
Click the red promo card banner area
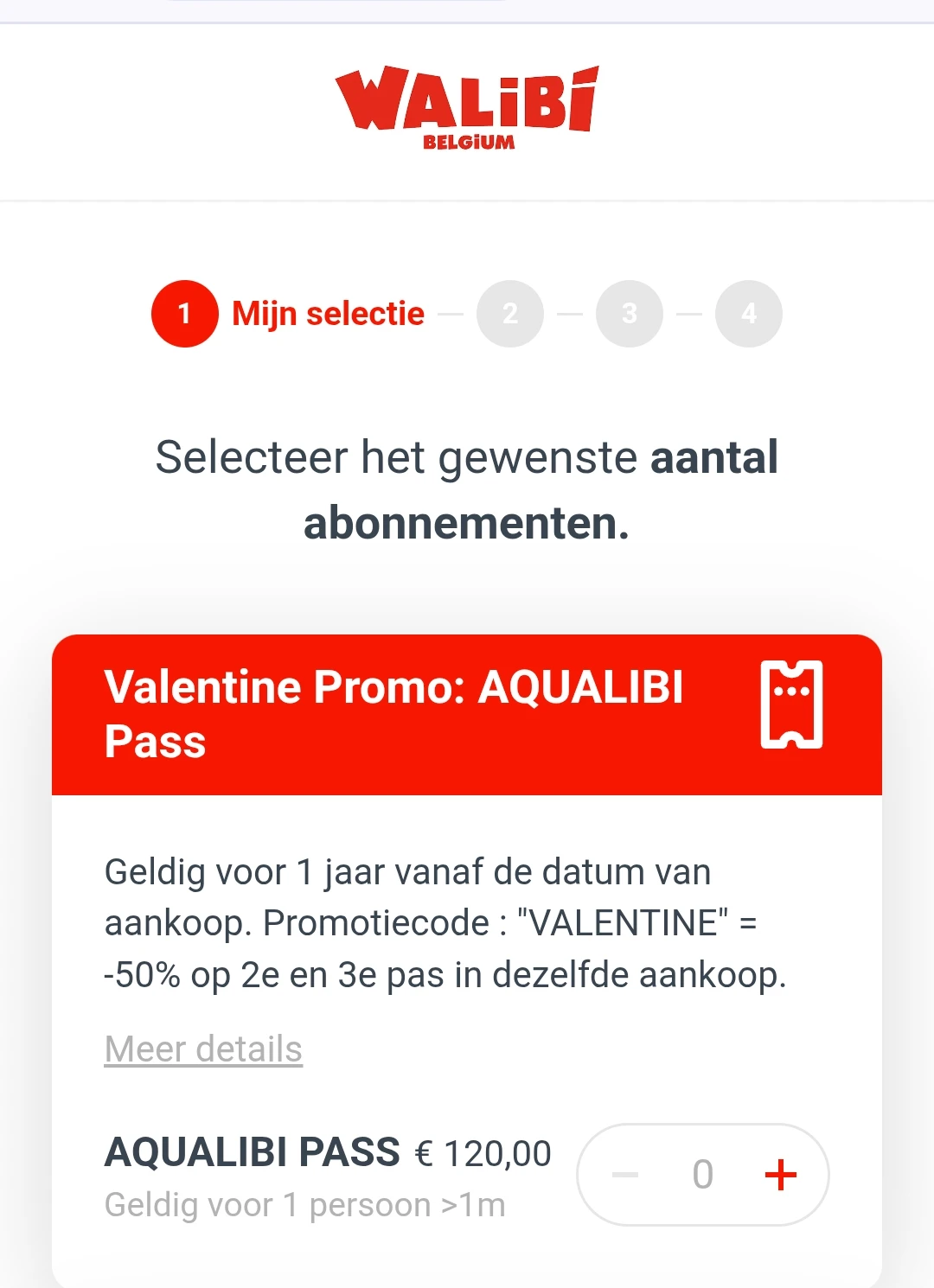pyautogui.click(x=467, y=712)
